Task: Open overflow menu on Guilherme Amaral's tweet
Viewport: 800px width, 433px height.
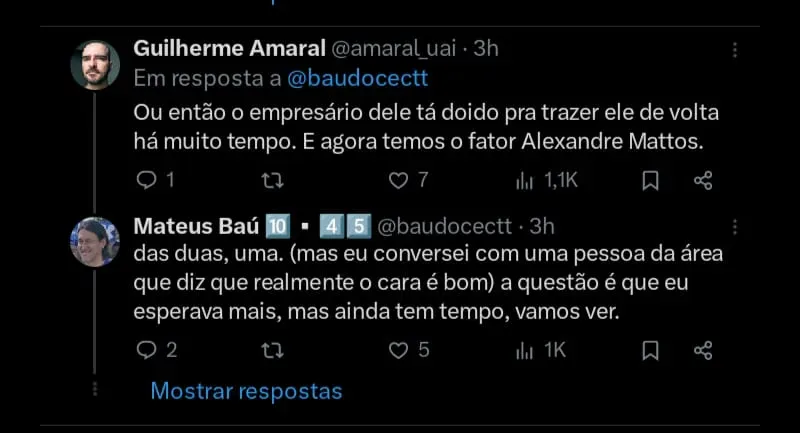Action: click(735, 50)
